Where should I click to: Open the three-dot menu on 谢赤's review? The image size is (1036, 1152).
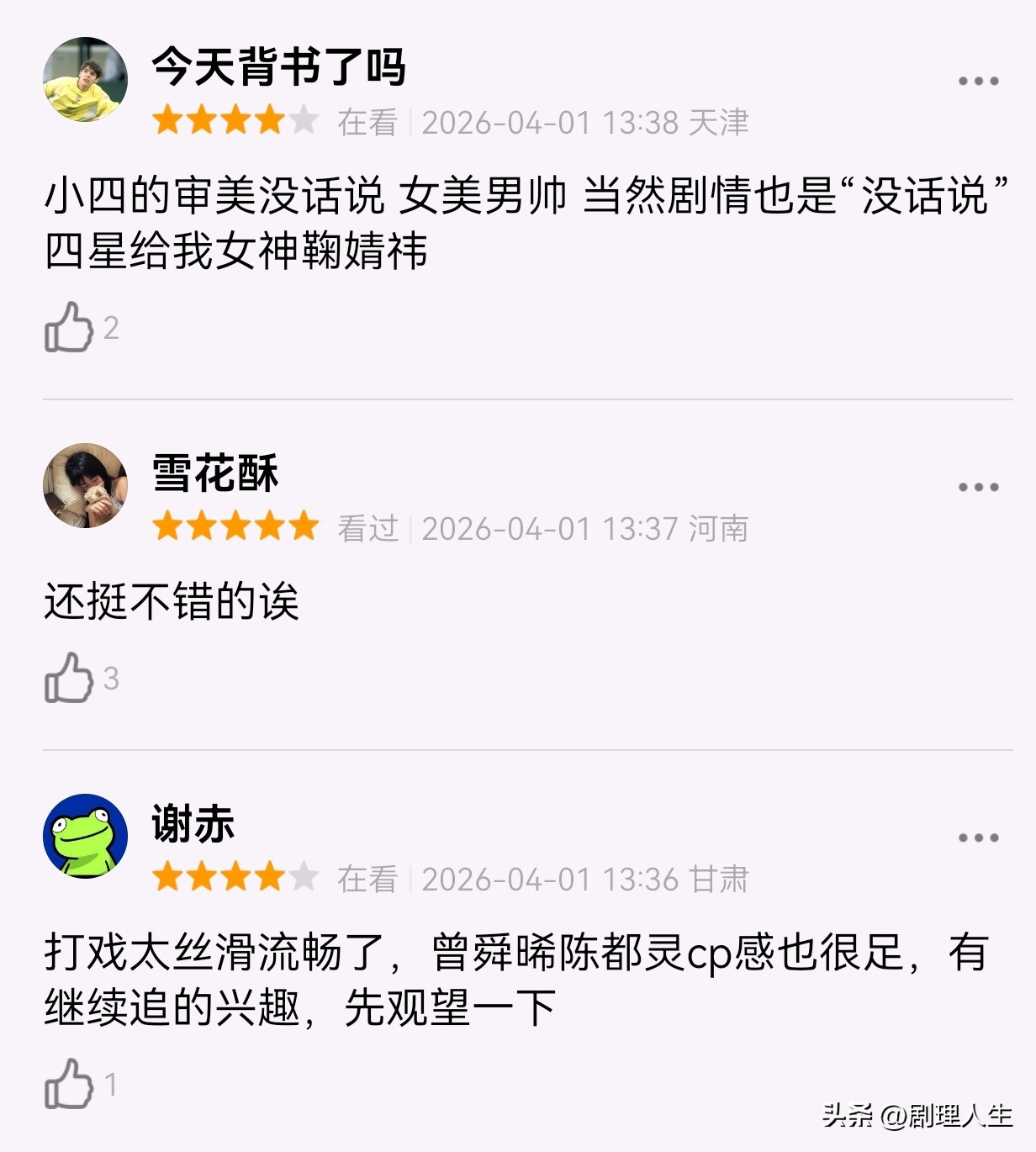(x=978, y=838)
